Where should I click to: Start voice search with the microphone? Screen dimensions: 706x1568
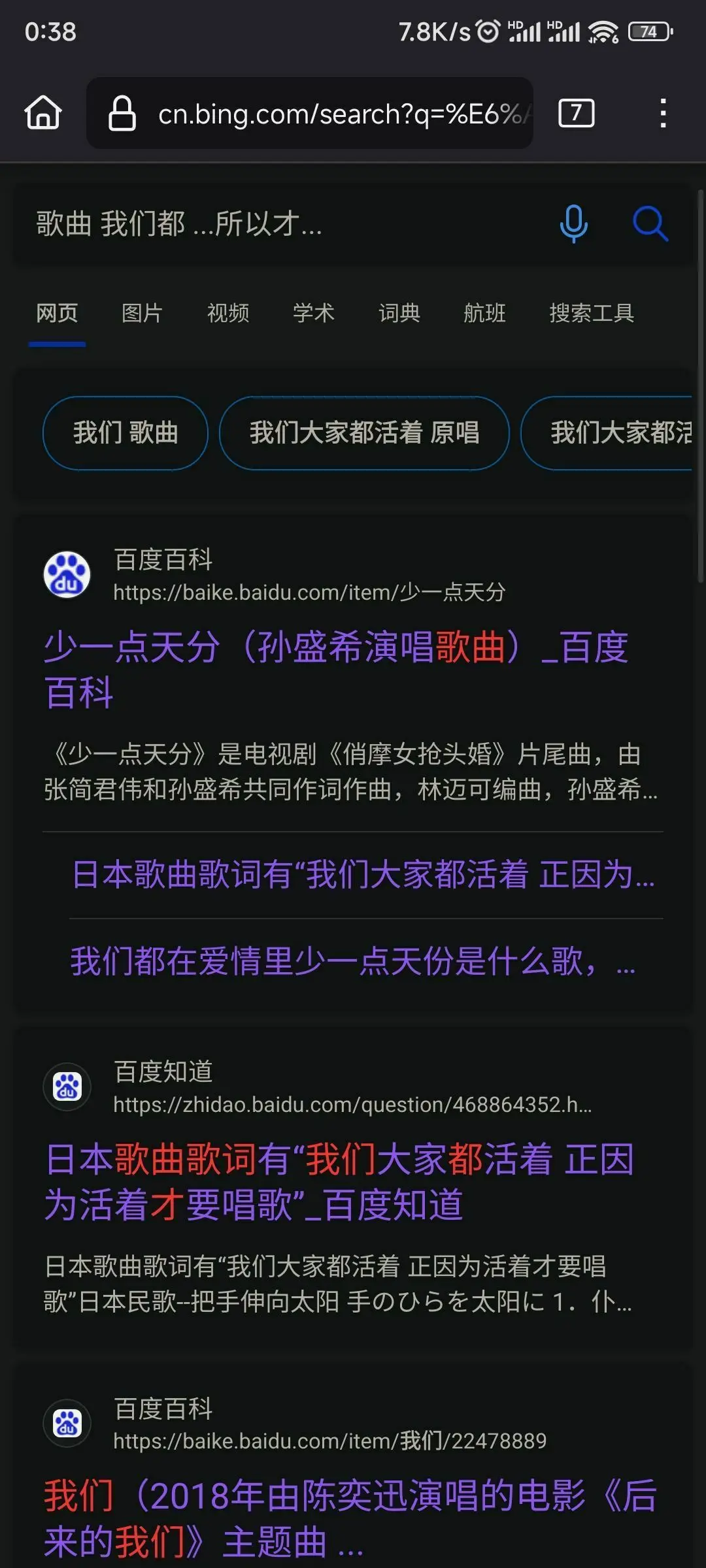click(573, 223)
